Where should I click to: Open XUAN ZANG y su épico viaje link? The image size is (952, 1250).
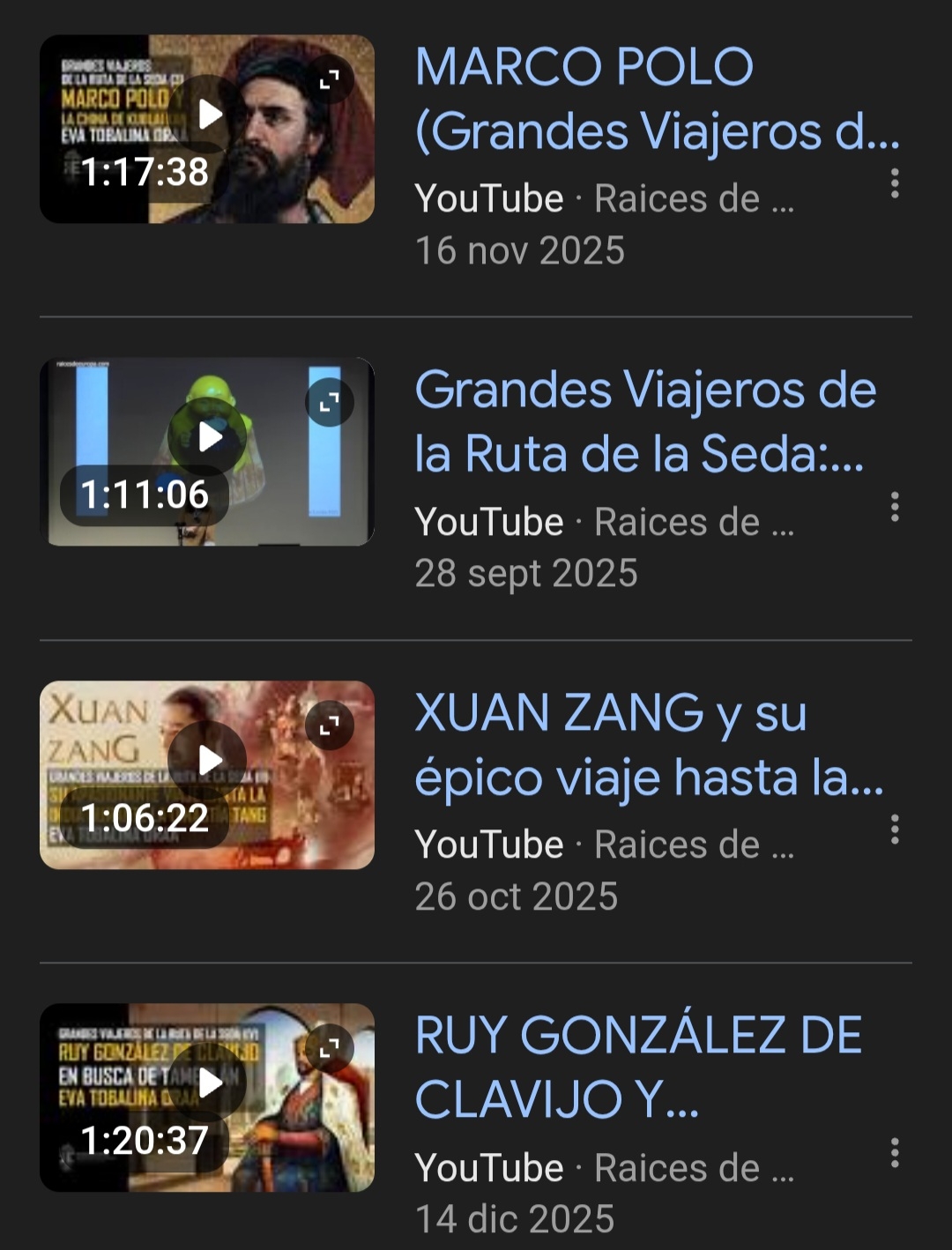(648, 745)
